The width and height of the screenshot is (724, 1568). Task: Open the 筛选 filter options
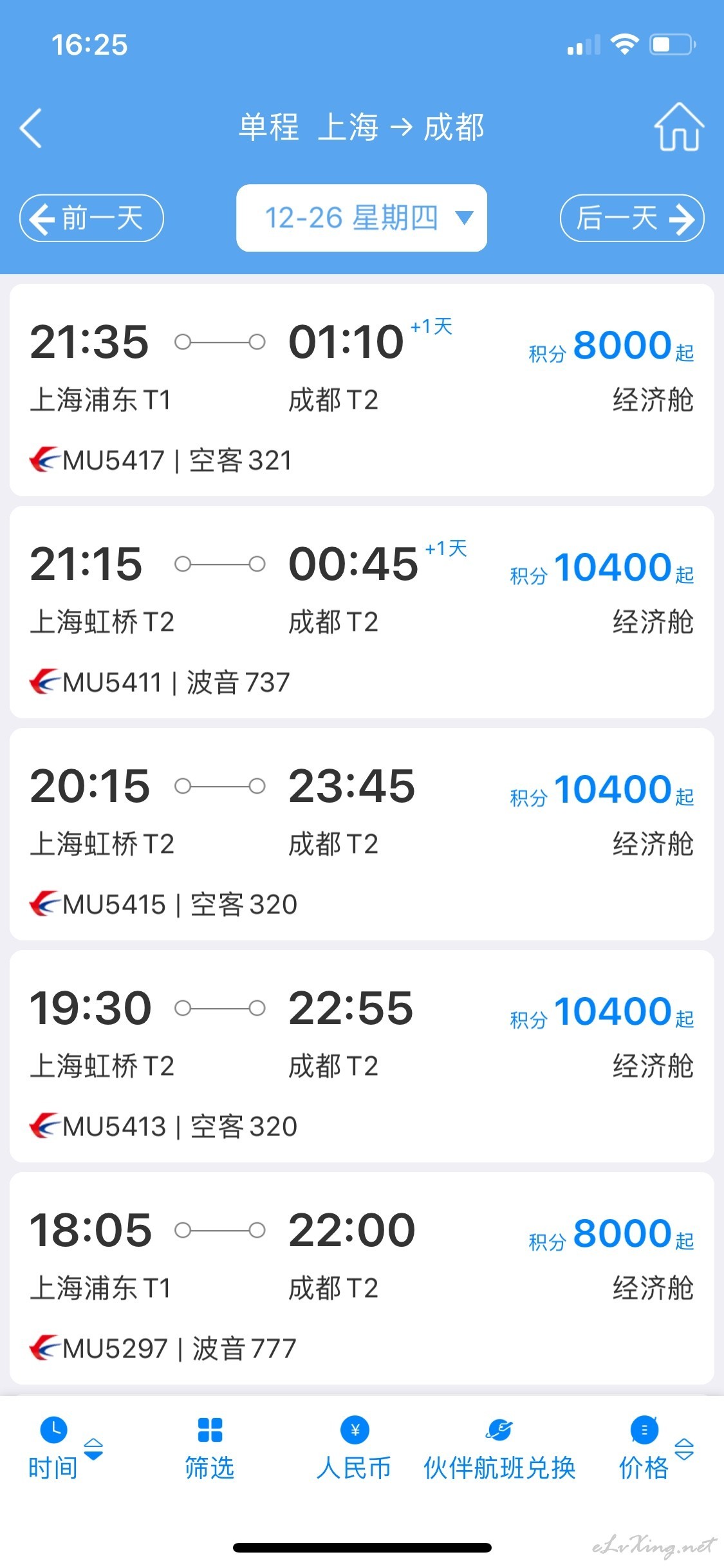click(210, 1448)
